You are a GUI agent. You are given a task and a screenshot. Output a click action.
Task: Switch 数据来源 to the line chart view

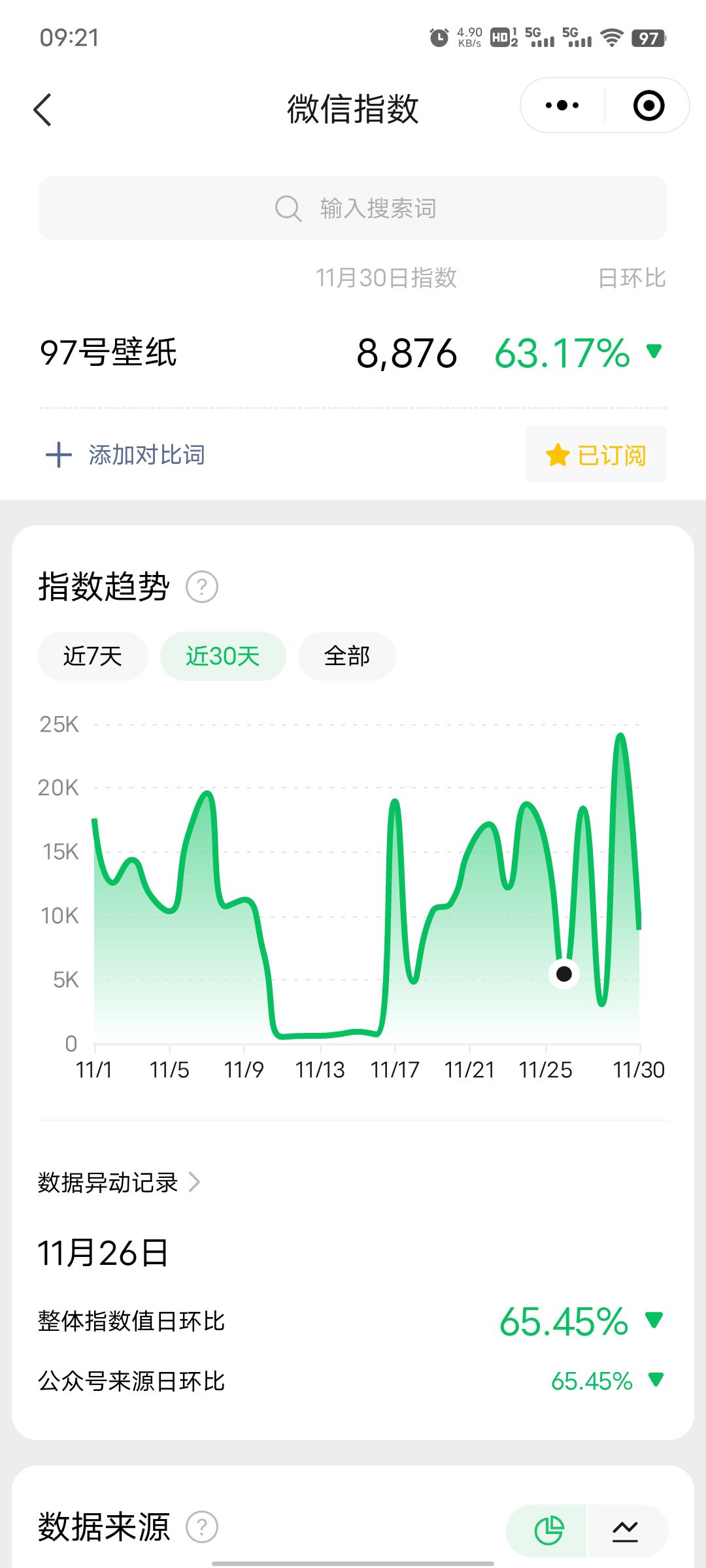626,1530
